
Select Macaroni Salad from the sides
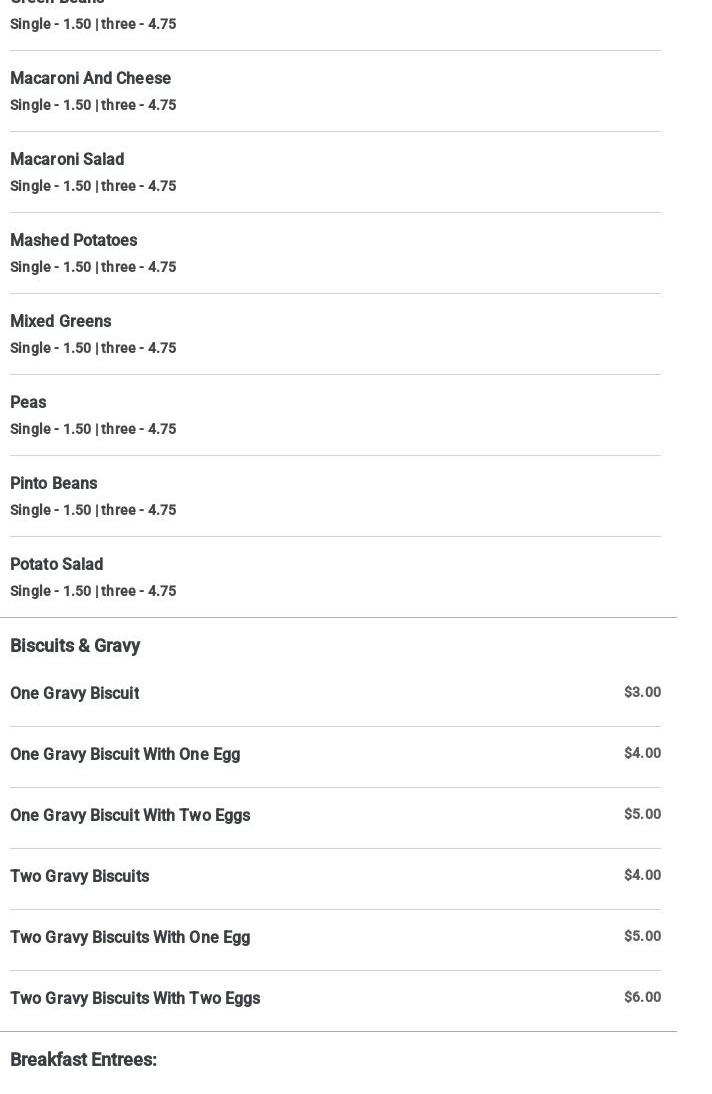(x=67, y=159)
